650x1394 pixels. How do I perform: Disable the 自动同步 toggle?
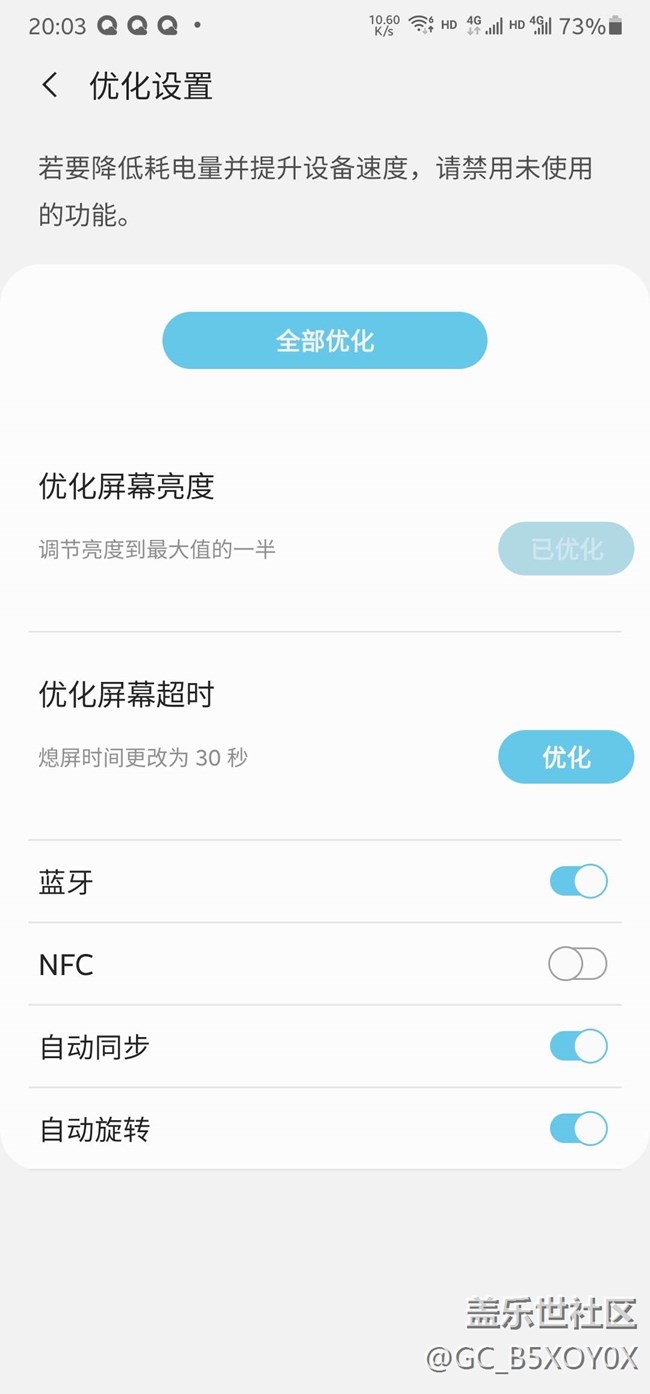(578, 1046)
